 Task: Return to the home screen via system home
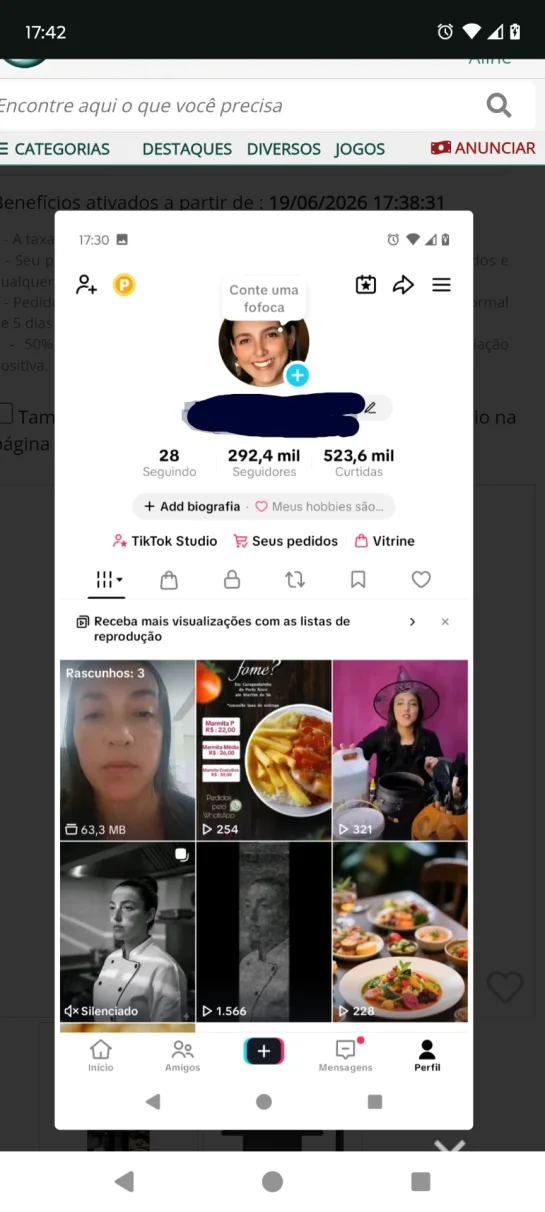click(x=272, y=1181)
